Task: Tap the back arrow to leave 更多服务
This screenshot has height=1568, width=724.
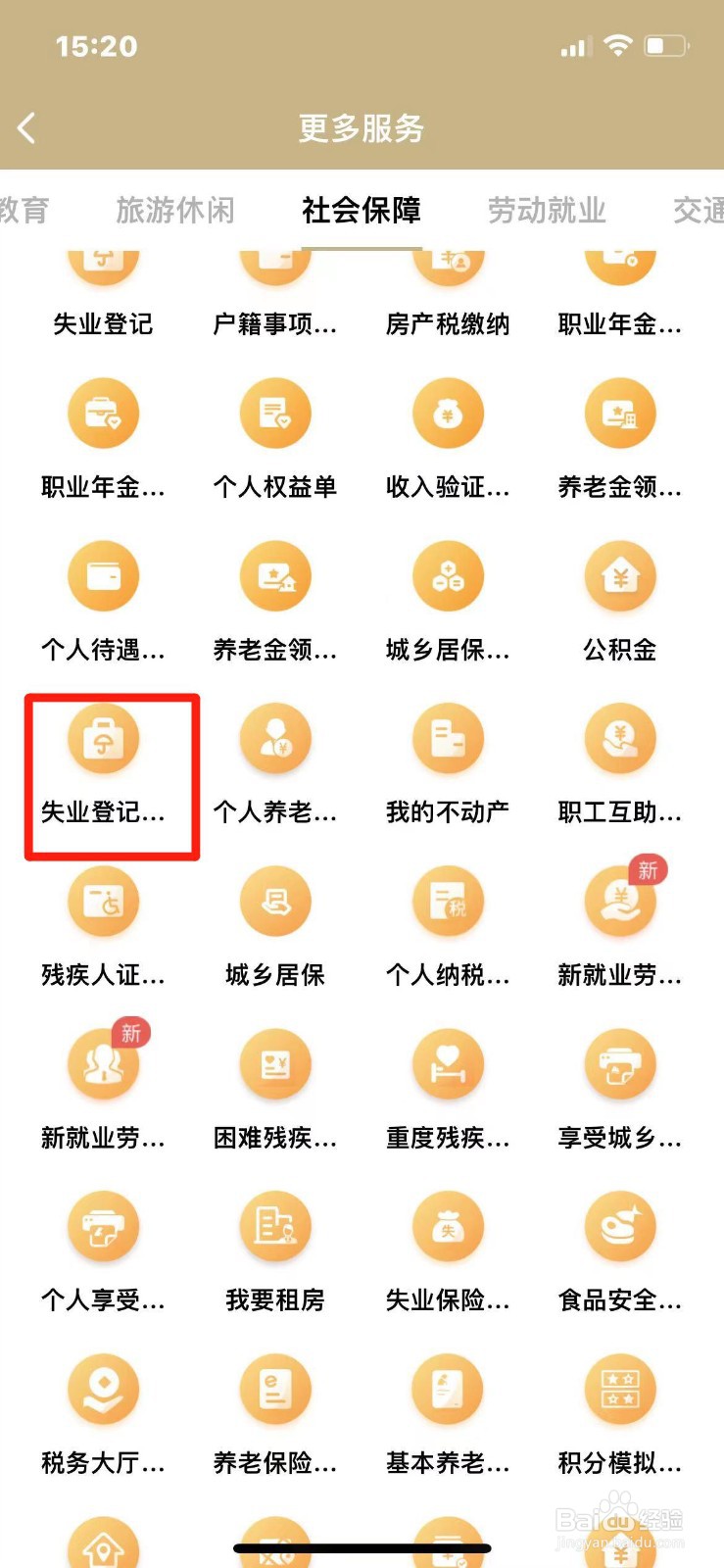Action: 26,127
